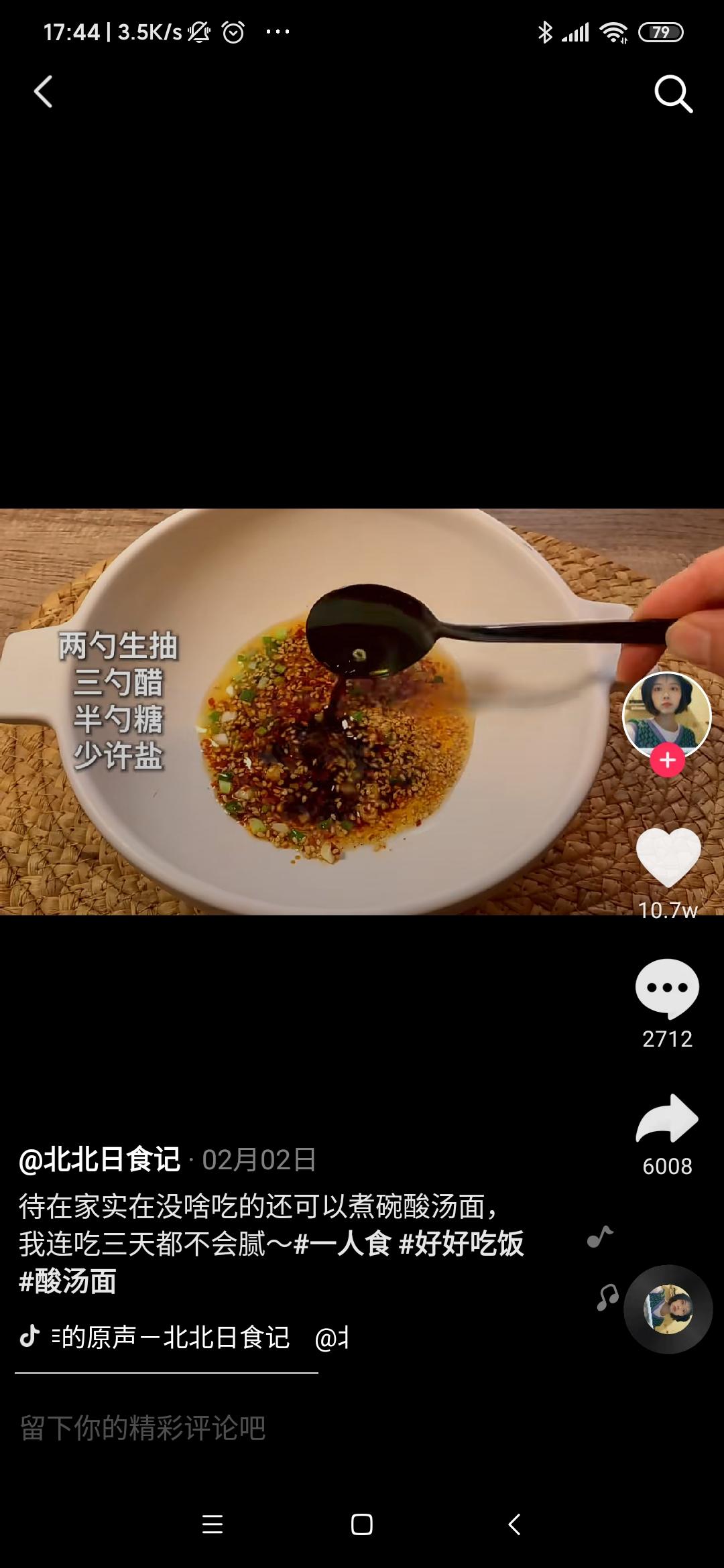
Task: Open search with the magnifier icon
Action: pyautogui.click(x=673, y=93)
